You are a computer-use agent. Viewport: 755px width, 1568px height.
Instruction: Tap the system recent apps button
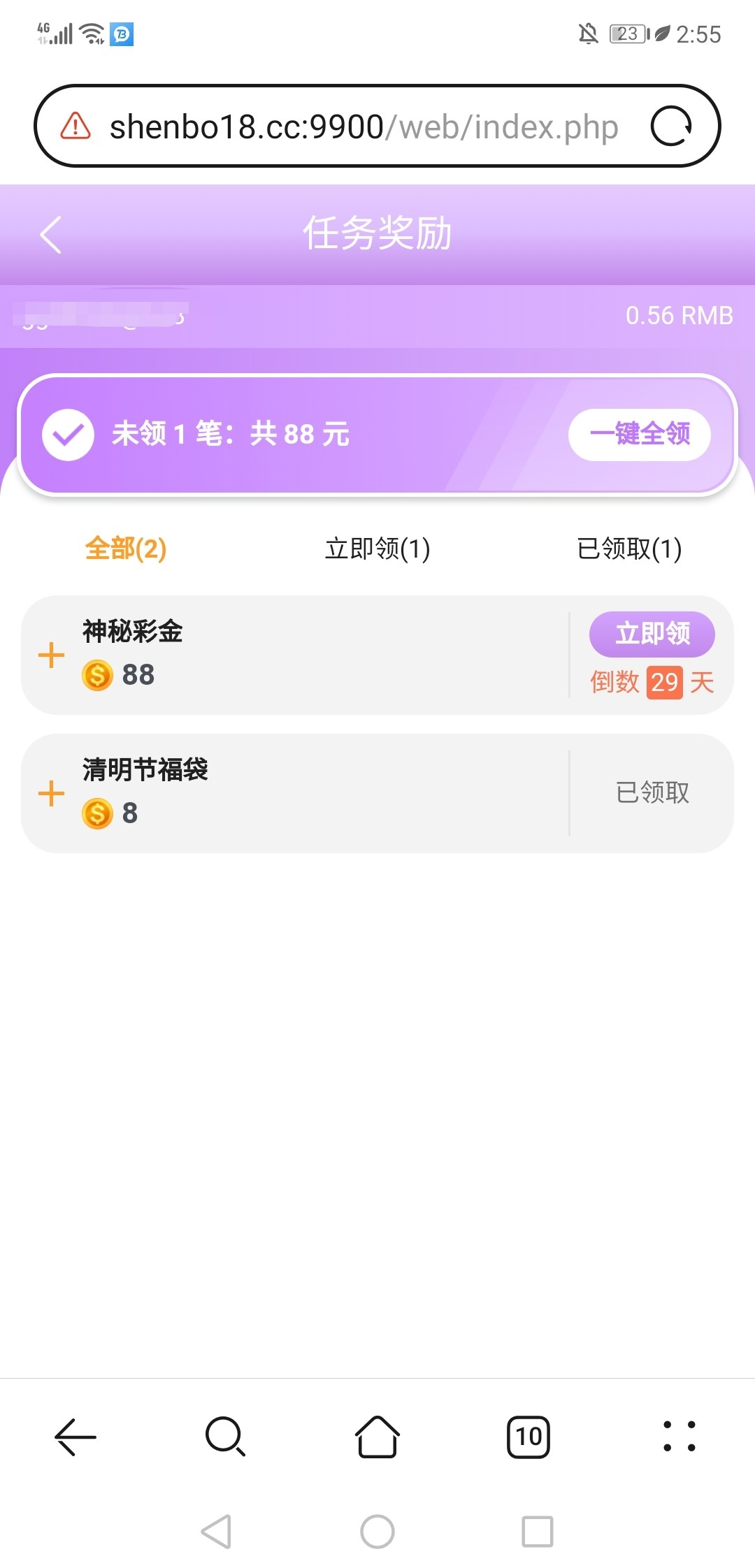click(538, 1532)
